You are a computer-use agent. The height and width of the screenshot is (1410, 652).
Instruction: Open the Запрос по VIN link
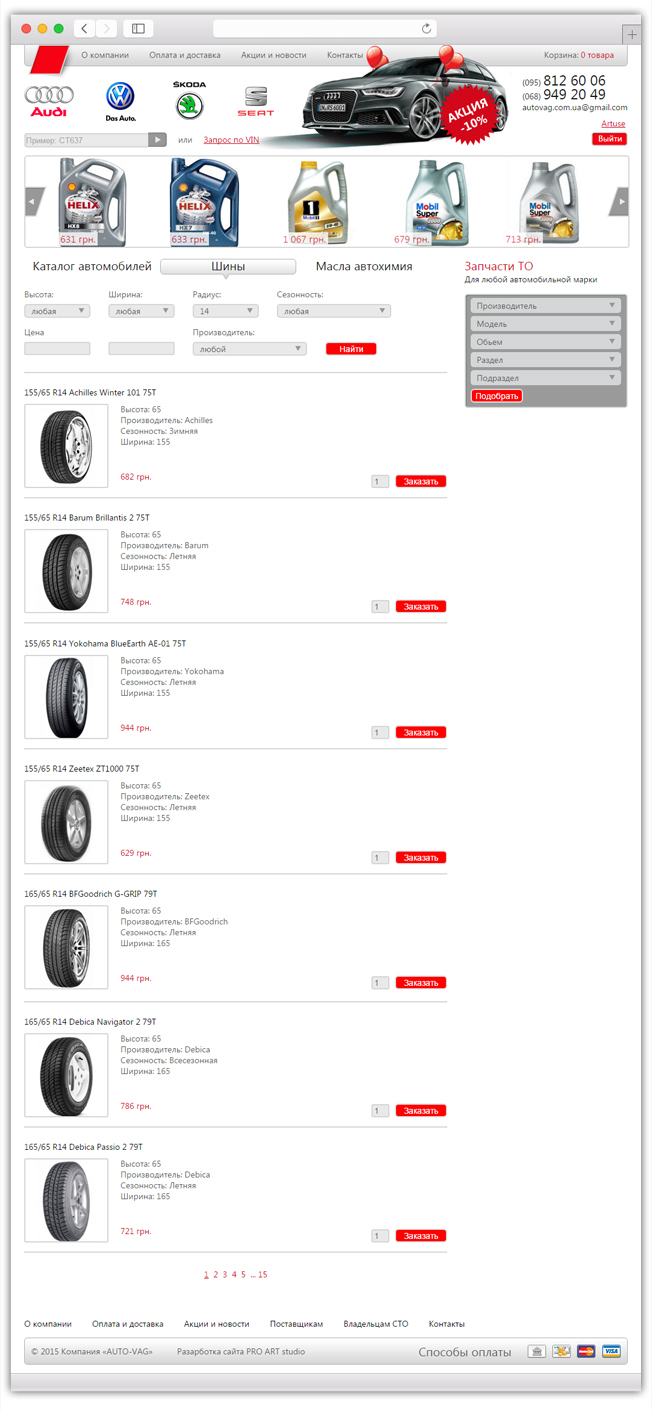click(231, 140)
